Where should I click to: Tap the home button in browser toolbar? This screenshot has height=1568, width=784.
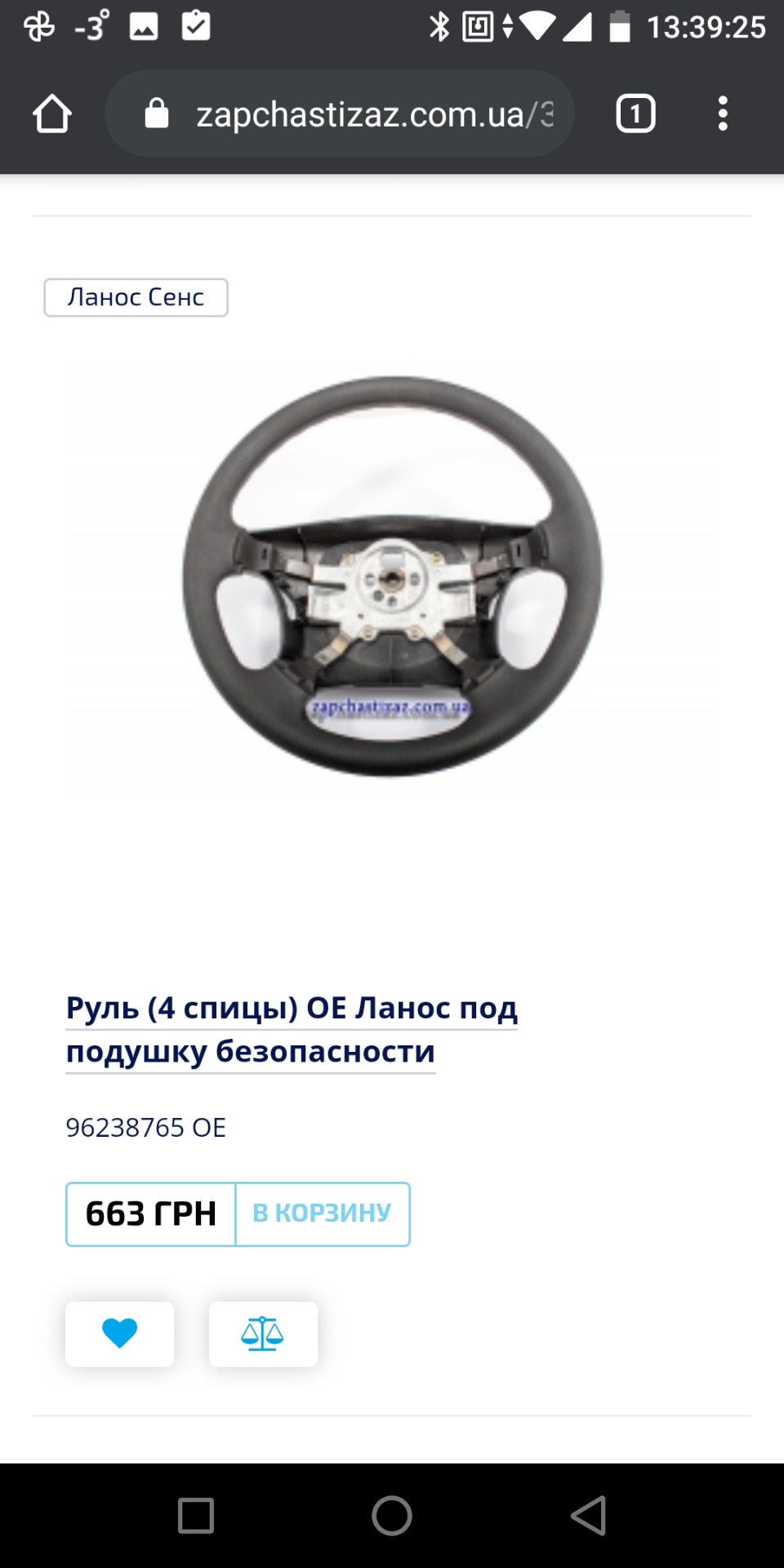coord(52,114)
